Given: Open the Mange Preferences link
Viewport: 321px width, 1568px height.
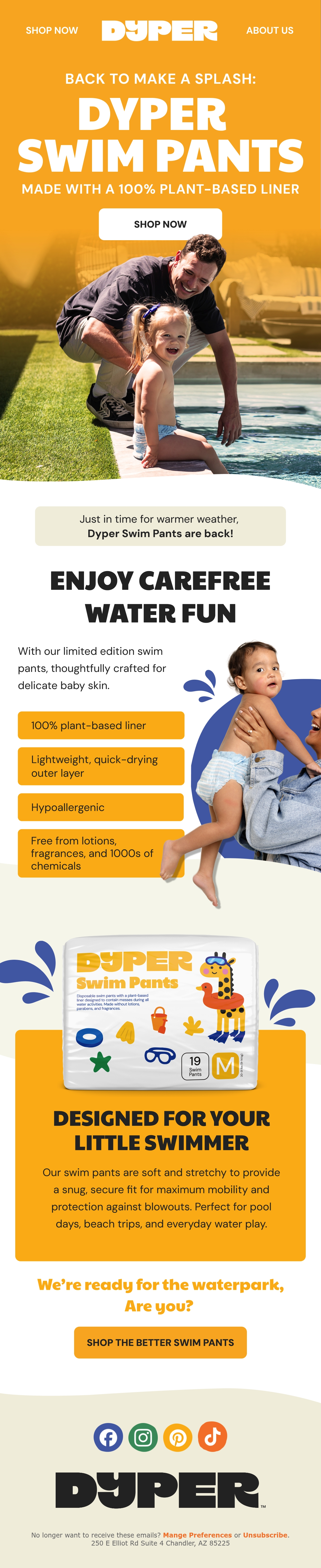Looking at the screenshot, I should pyautogui.click(x=197, y=1535).
